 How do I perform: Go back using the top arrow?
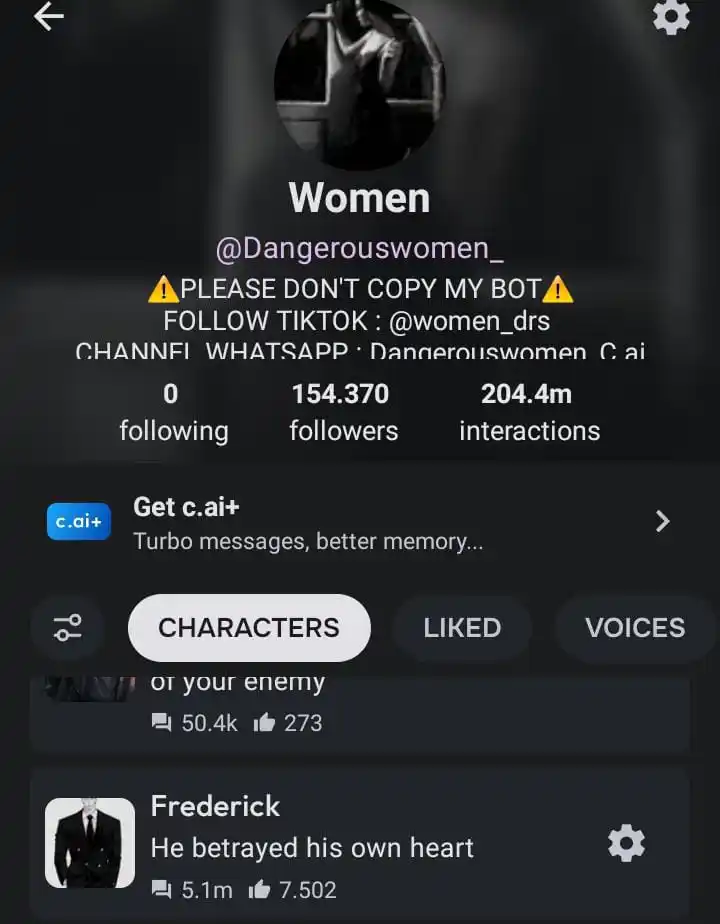tap(48, 17)
